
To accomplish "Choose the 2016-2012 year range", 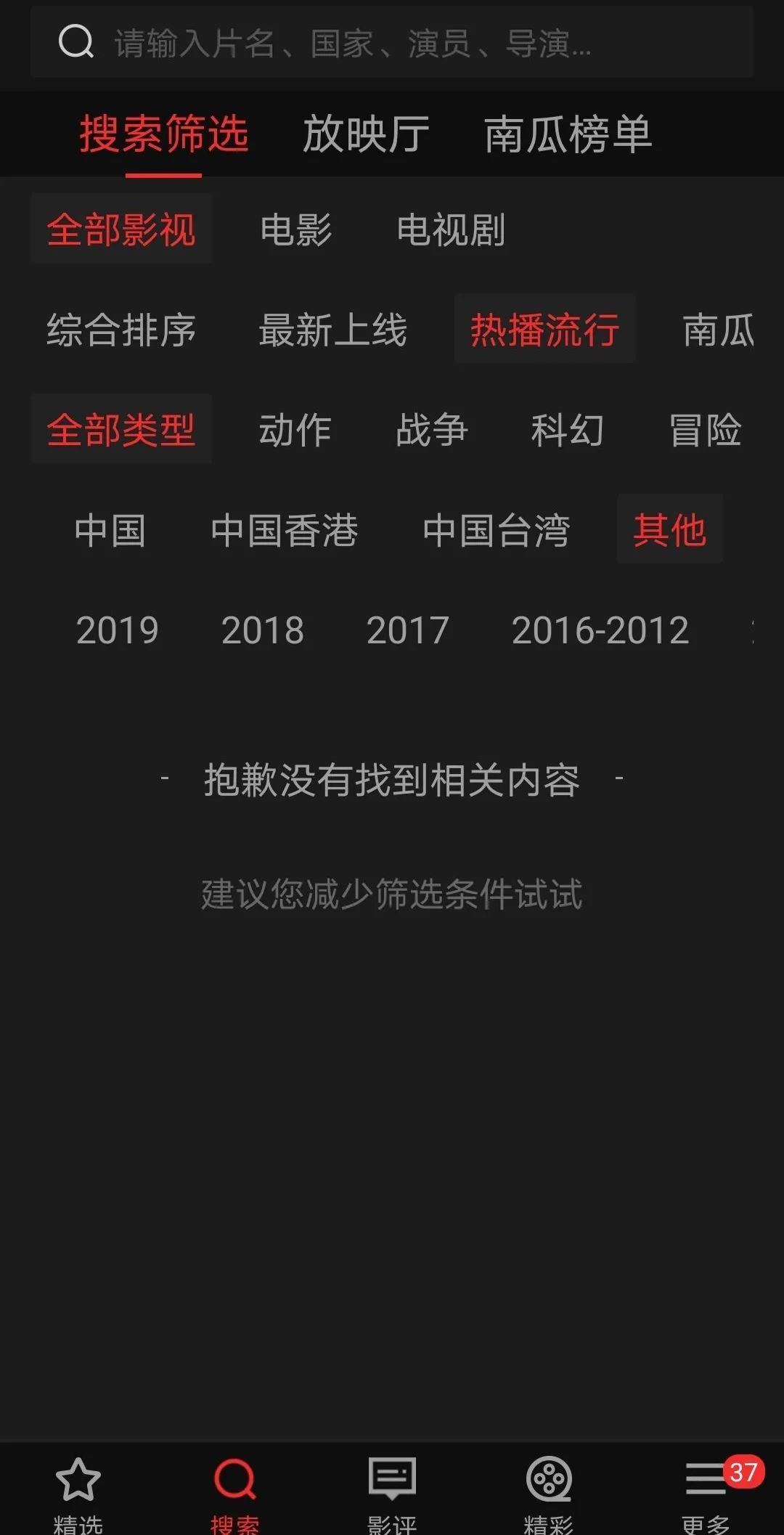I will [600, 630].
